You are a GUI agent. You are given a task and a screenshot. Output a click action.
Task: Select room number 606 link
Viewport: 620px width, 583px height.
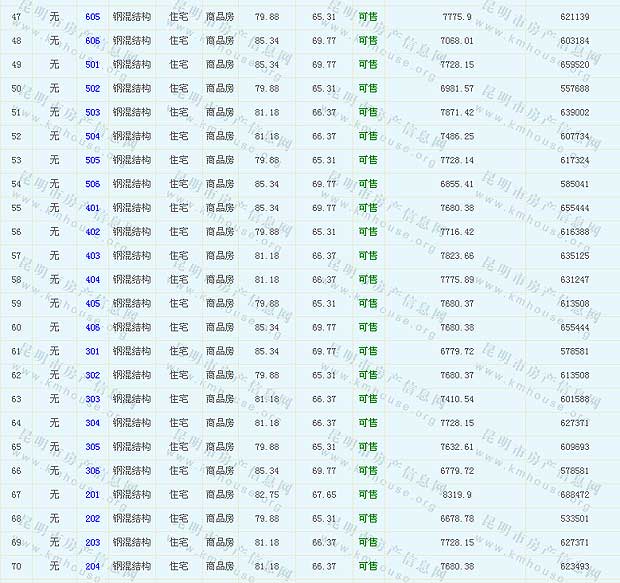click(93, 41)
